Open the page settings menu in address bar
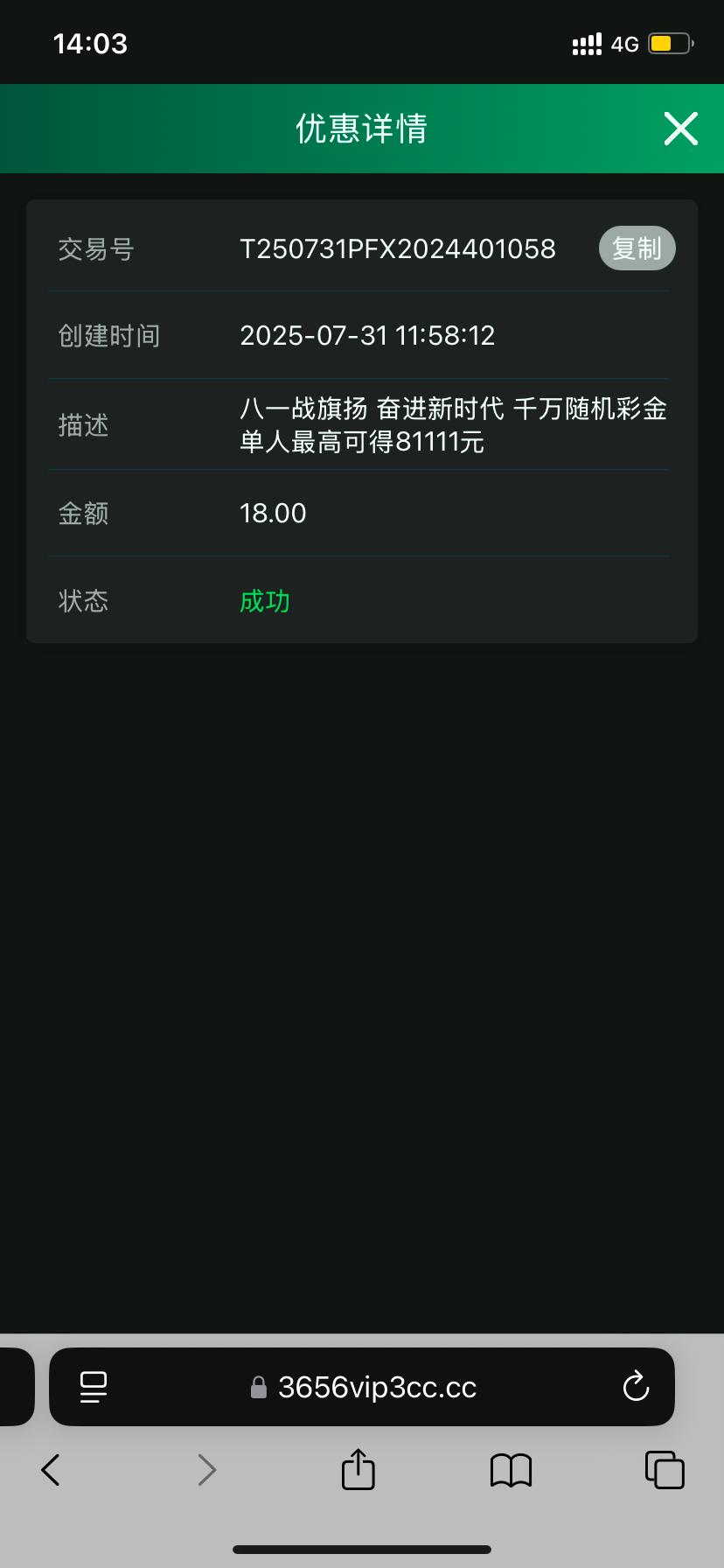This screenshot has width=724, height=1568. (x=94, y=1387)
